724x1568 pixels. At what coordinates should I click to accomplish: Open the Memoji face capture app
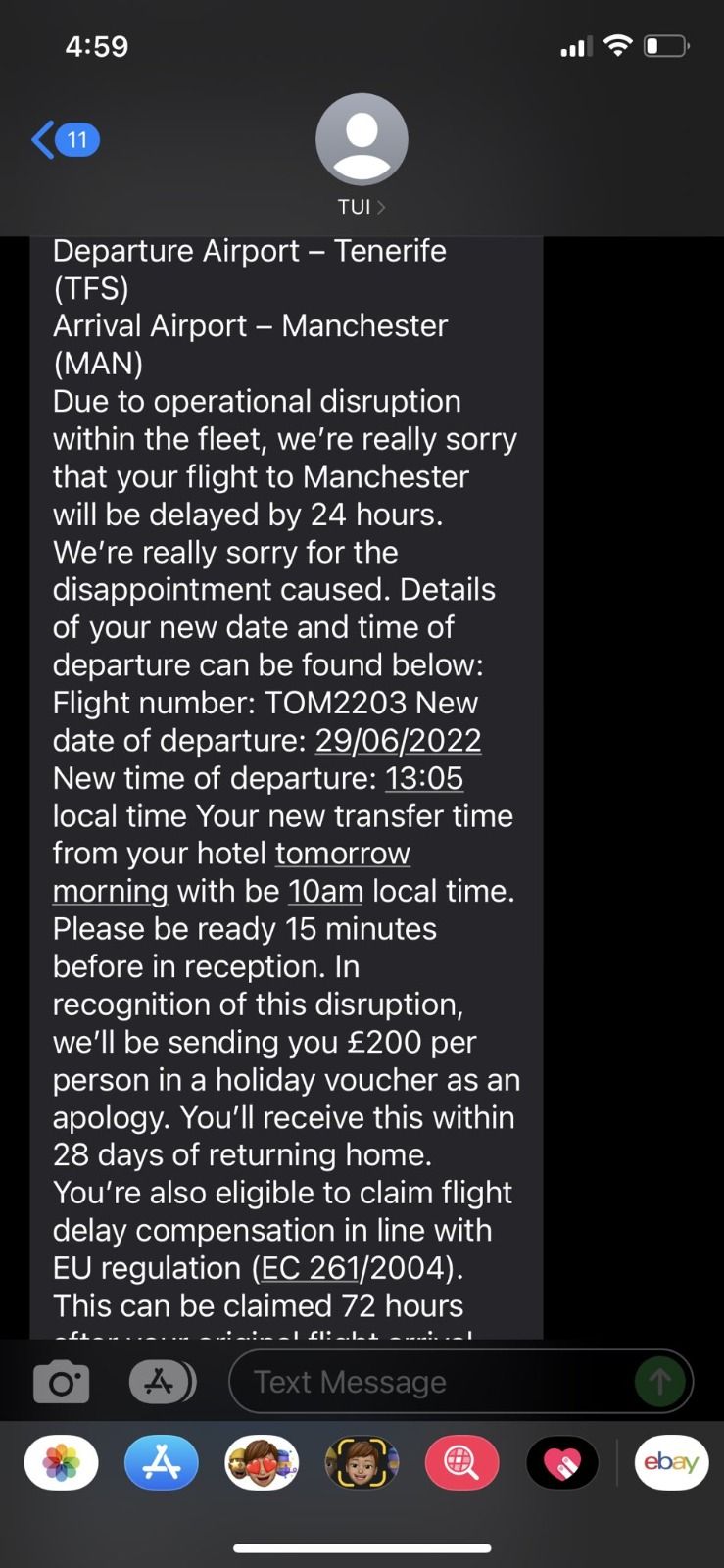(362, 1463)
